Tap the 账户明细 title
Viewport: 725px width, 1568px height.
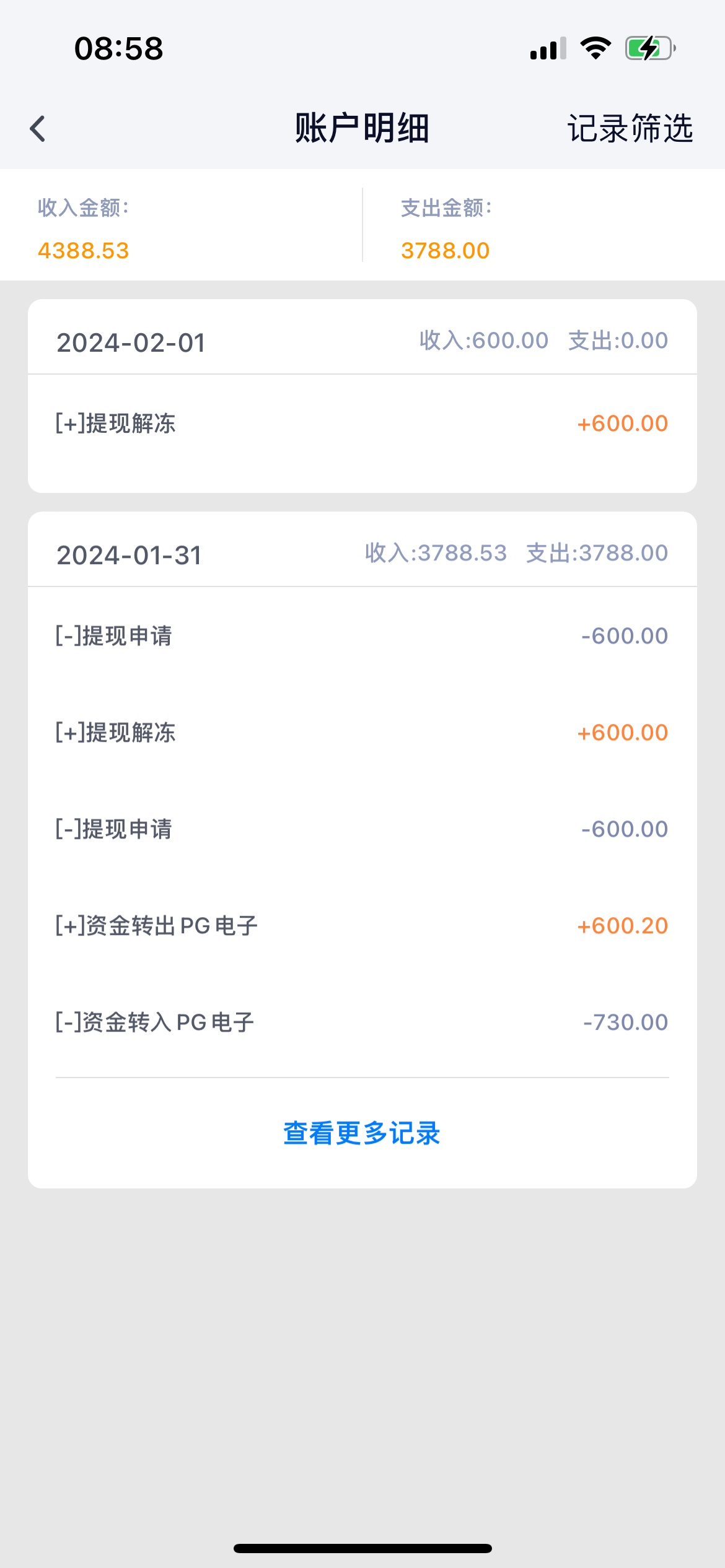362,128
